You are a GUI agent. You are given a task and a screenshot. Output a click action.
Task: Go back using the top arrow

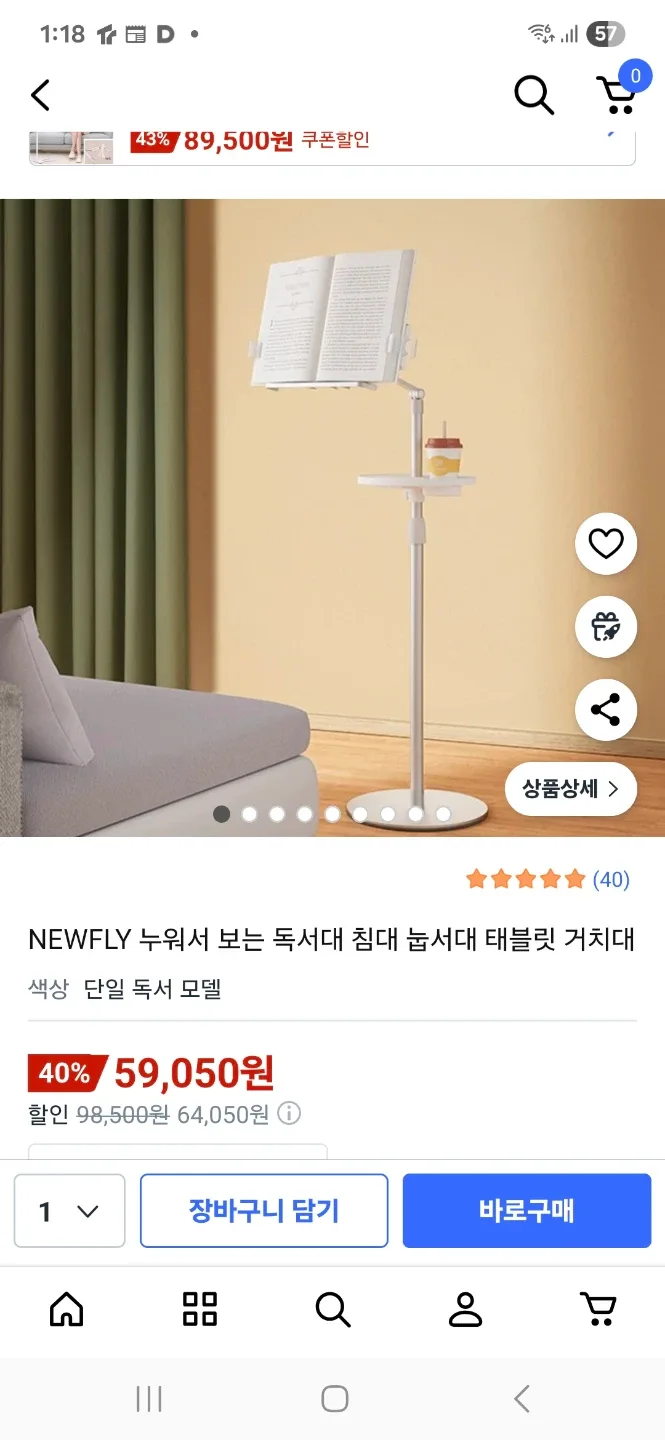pos(40,96)
